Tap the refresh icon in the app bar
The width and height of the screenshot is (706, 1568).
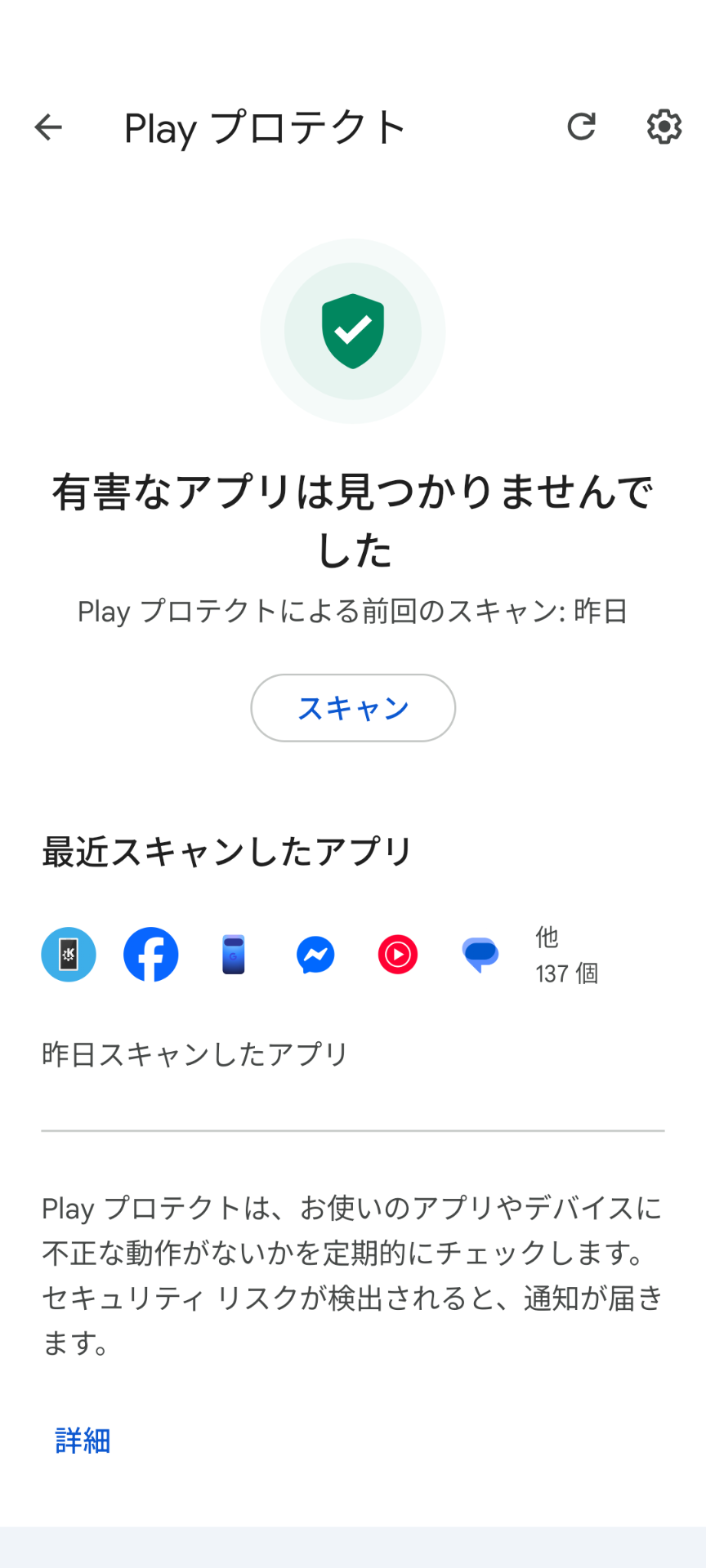(581, 127)
